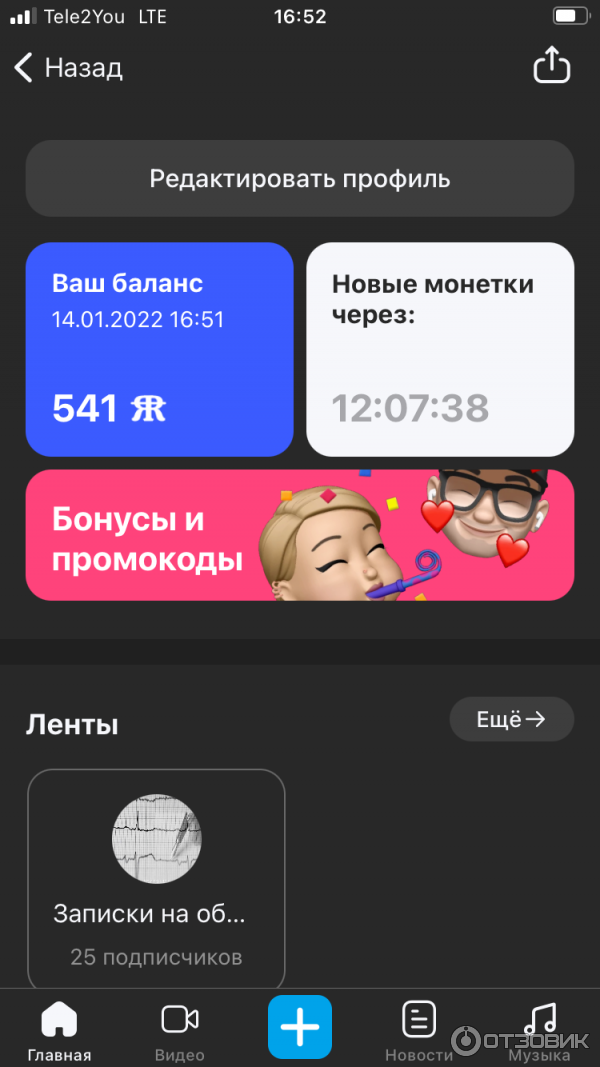Open the Новые монетки через timer card
Screen dimensions: 600x1067
440,349
